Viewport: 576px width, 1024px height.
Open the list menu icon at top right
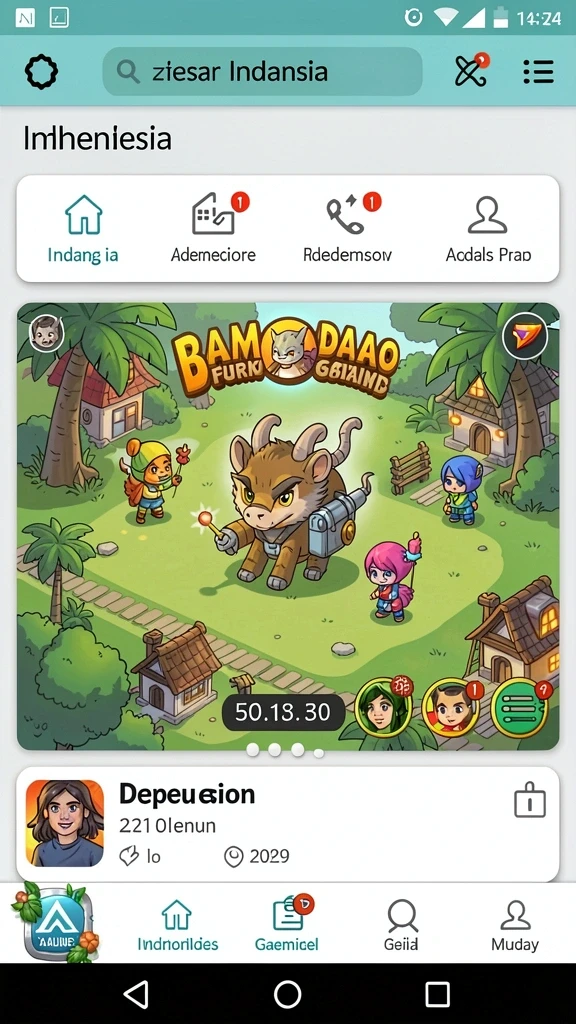(x=539, y=72)
